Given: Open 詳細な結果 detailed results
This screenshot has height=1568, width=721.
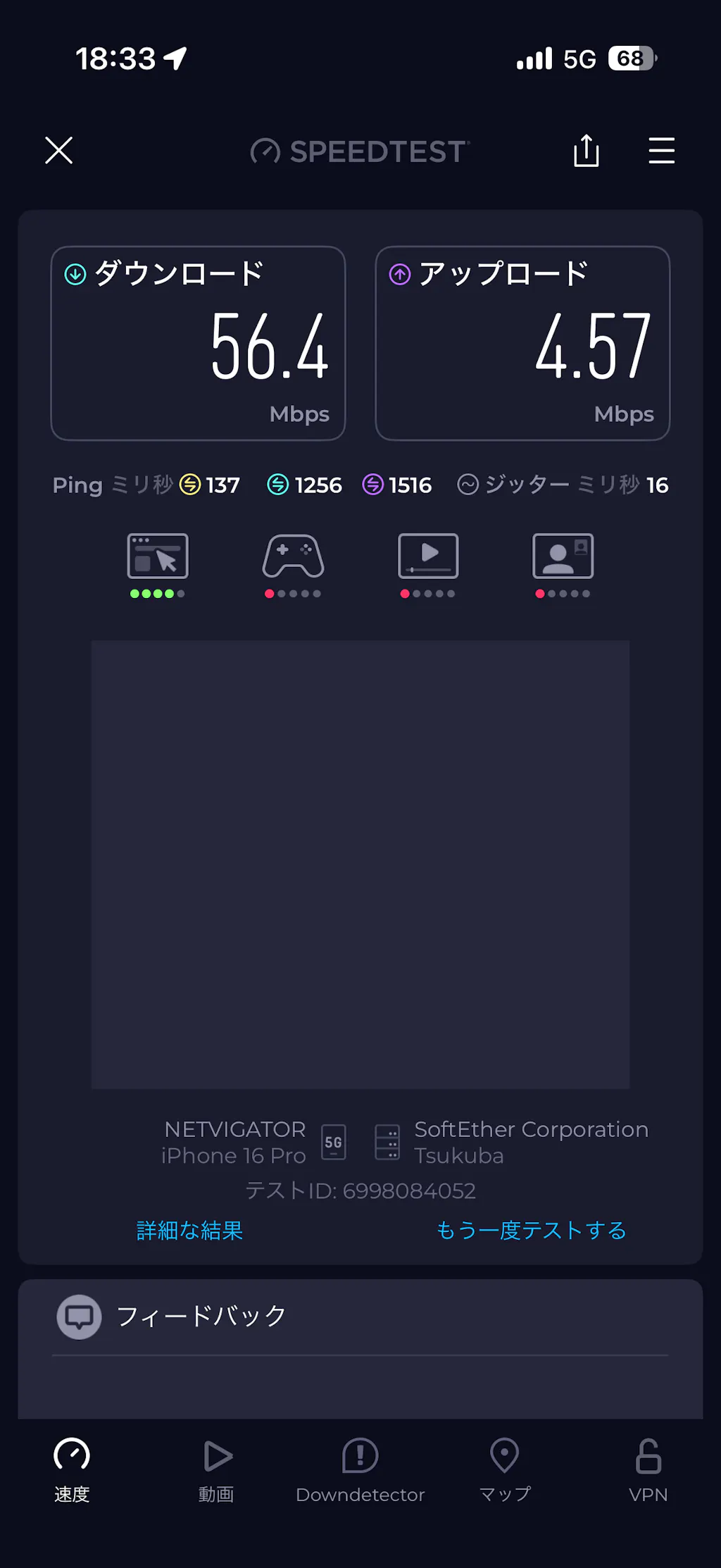Looking at the screenshot, I should pos(189,1230).
